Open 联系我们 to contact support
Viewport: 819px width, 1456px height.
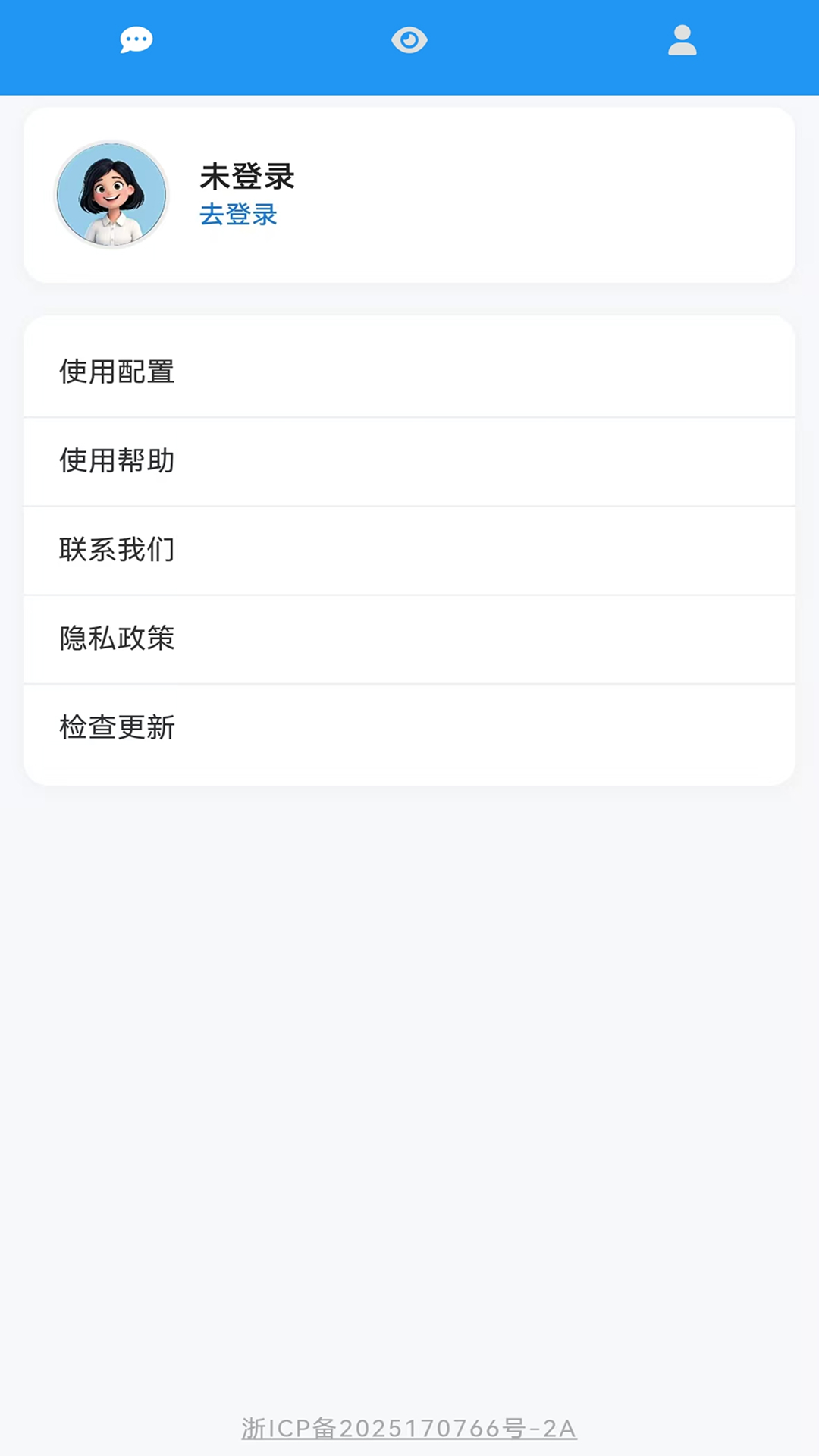pos(116,550)
